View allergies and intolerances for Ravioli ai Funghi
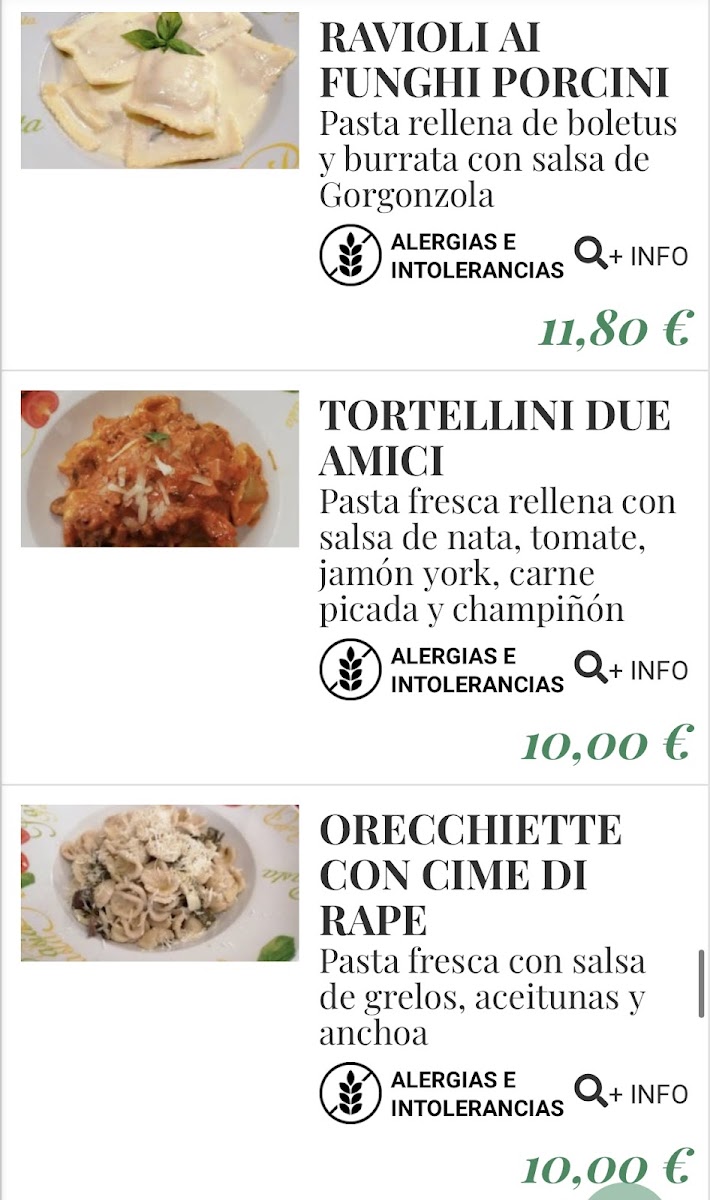 pyautogui.click(x=442, y=256)
